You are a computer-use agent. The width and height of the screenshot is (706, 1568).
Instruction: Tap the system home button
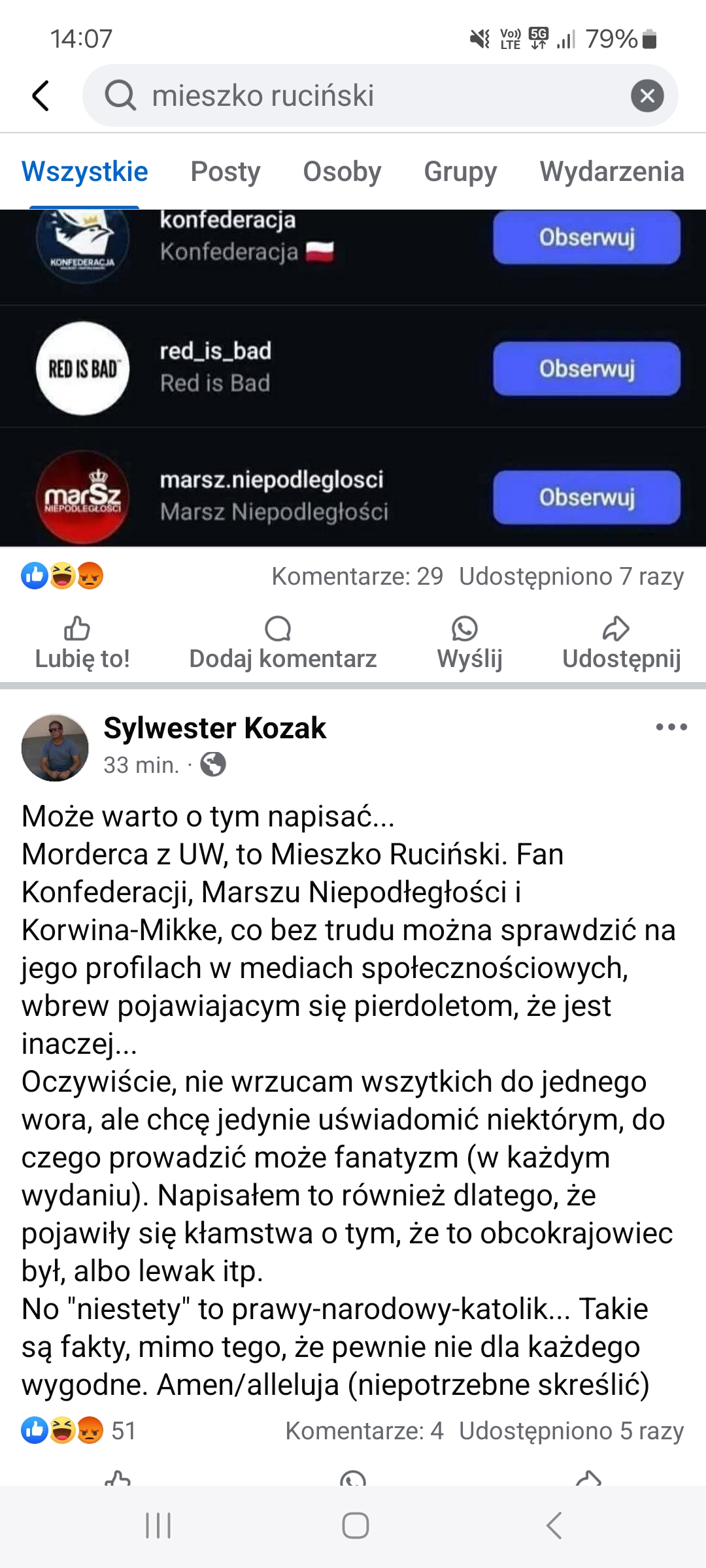(x=355, y=1526)
